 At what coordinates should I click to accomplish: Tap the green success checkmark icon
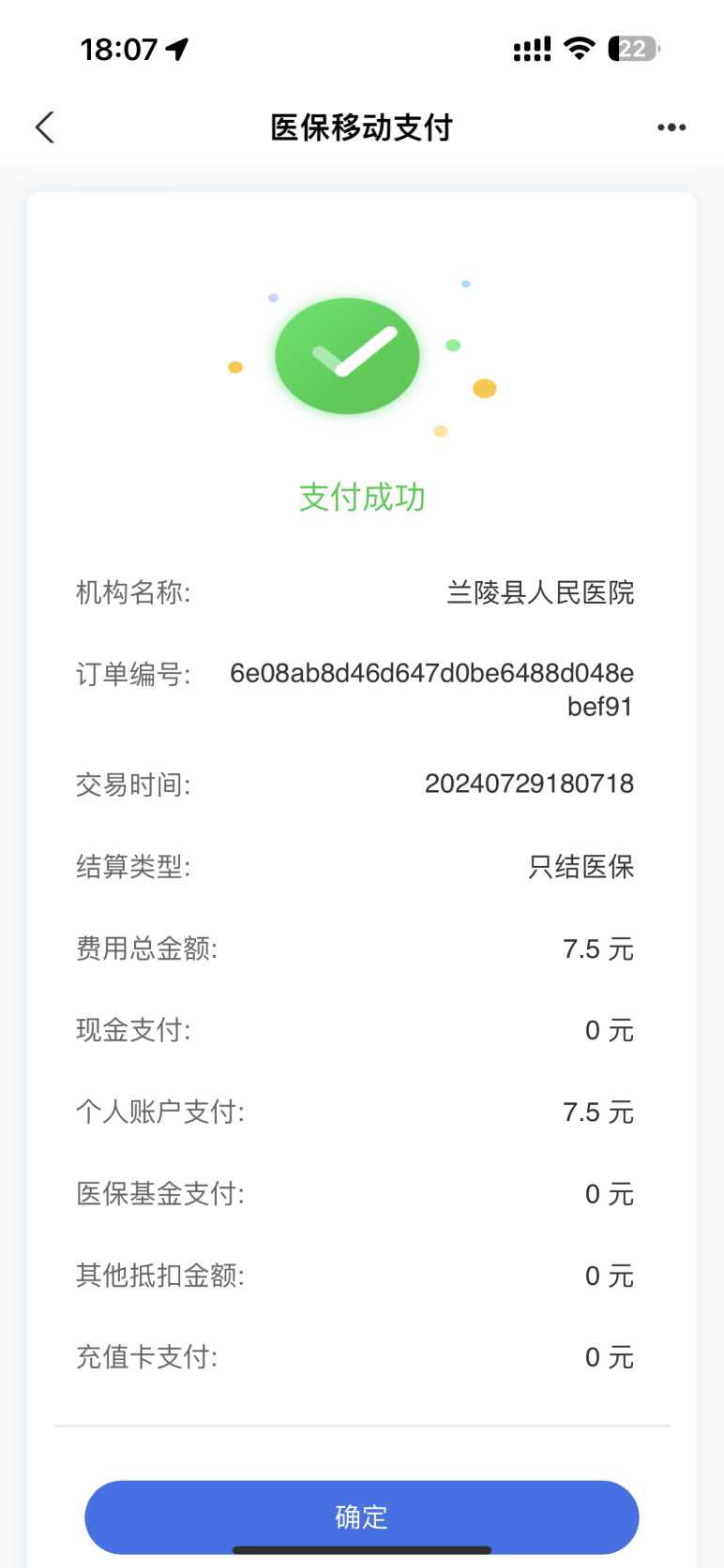click(347, 356)
